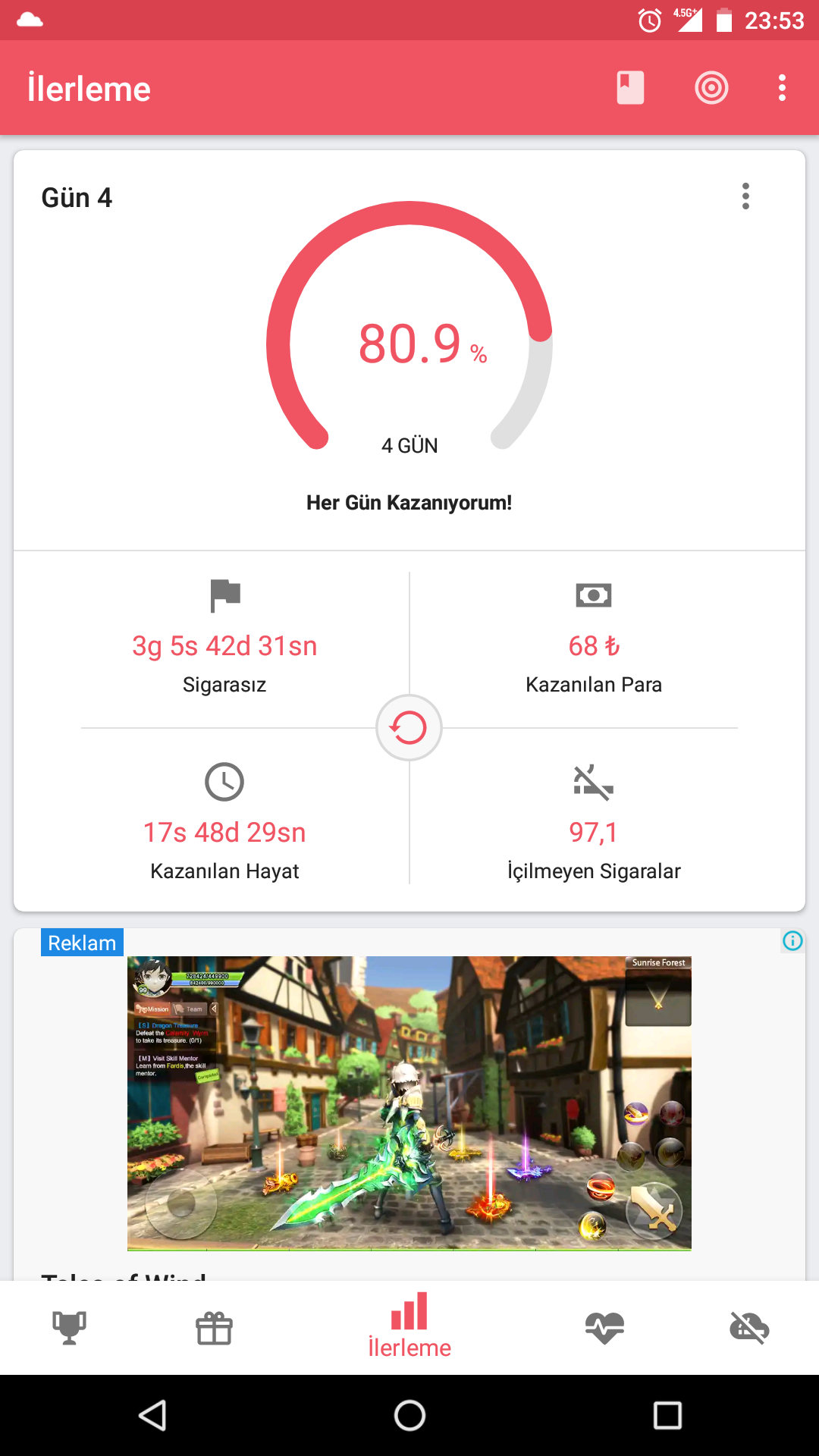
Task: Switch to the gift rewards tab
Action: [x=214, y=1328]
